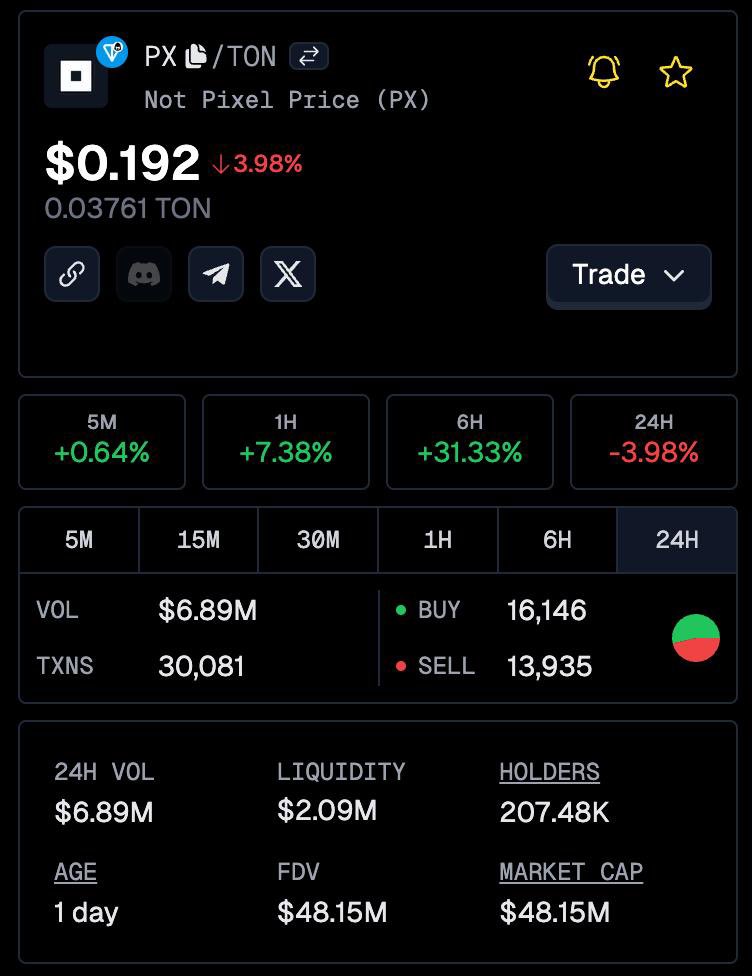This screenshot has width=752, height=976.
Task: Select the 30M stats tab
Action: click(x=318, y=540)
